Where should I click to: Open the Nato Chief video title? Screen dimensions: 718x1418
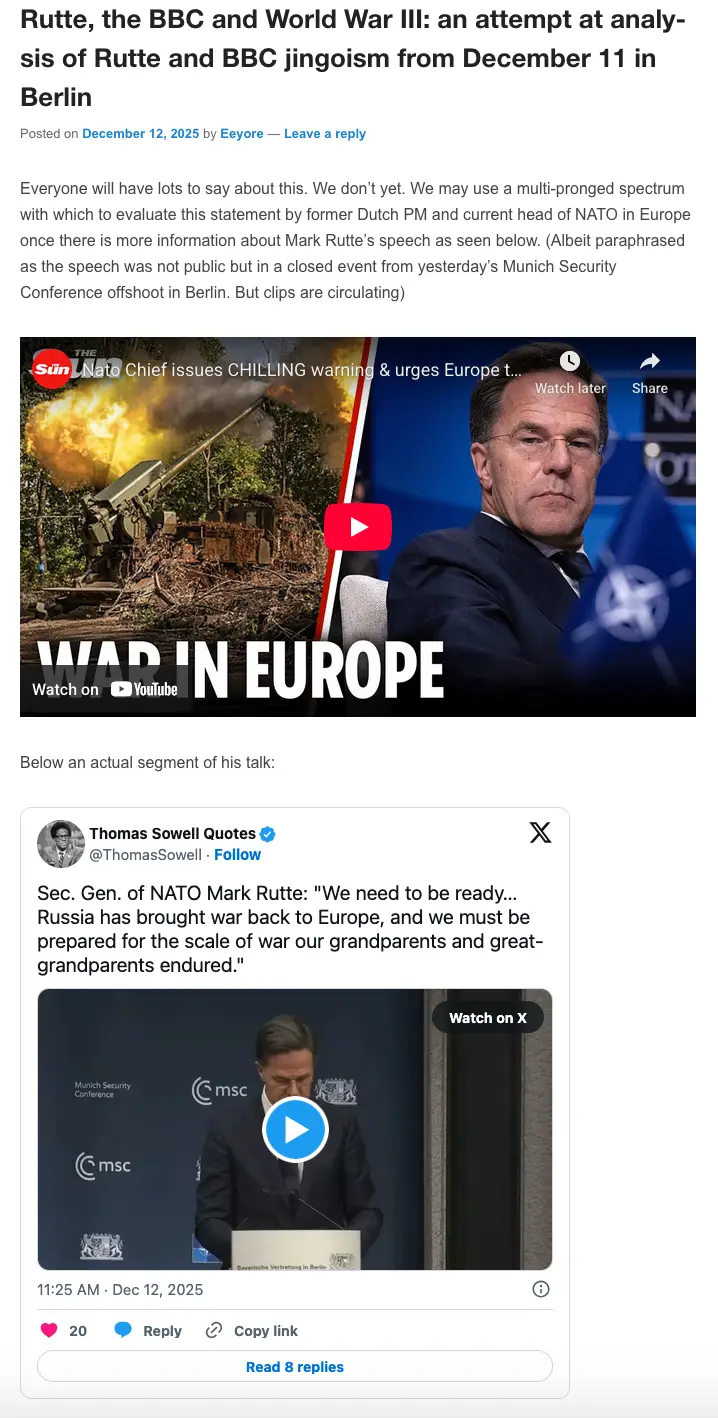[x=301, y=370]
